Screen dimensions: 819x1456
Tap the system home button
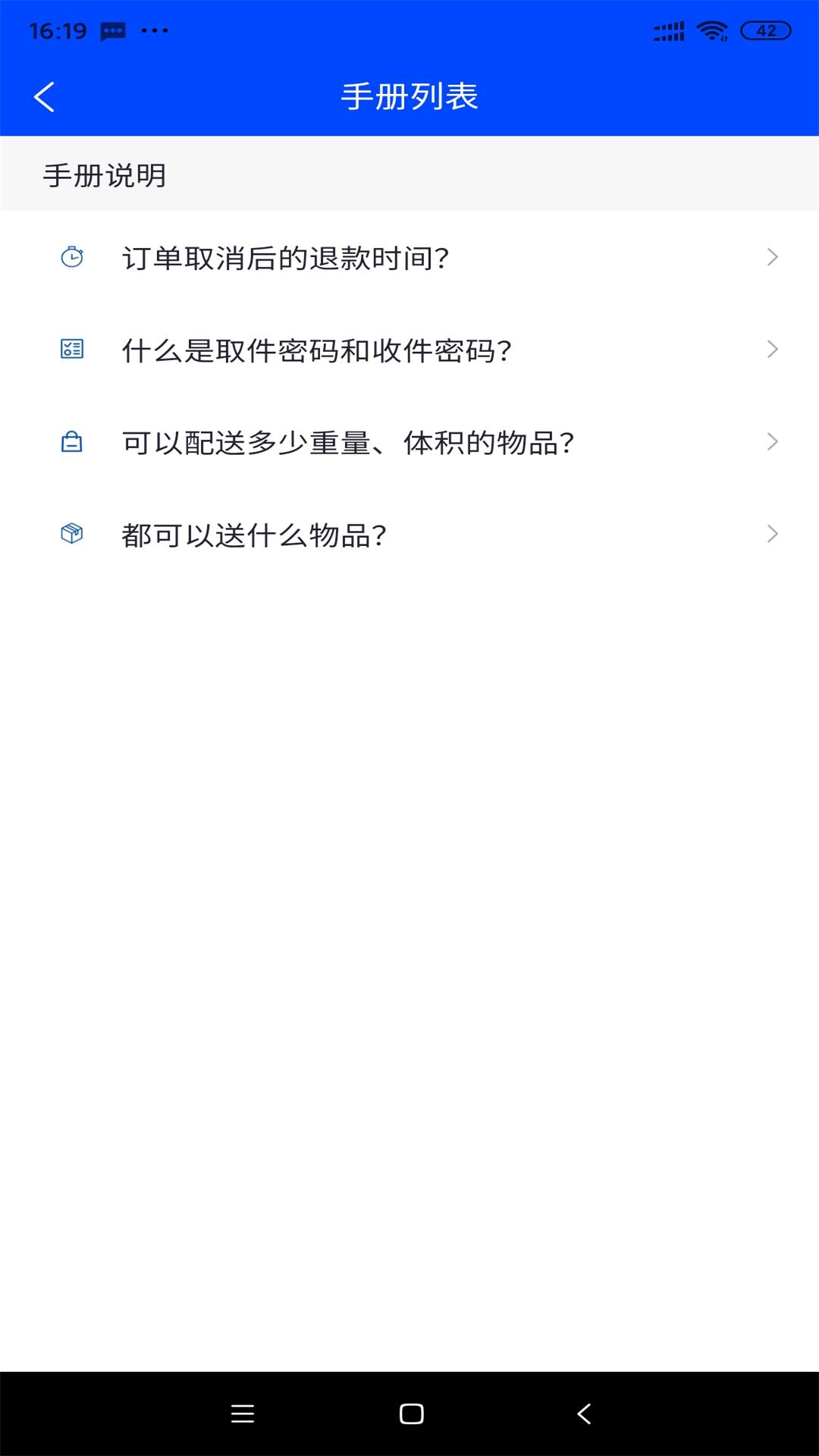pyautogui.click(x=411, y=1414)
